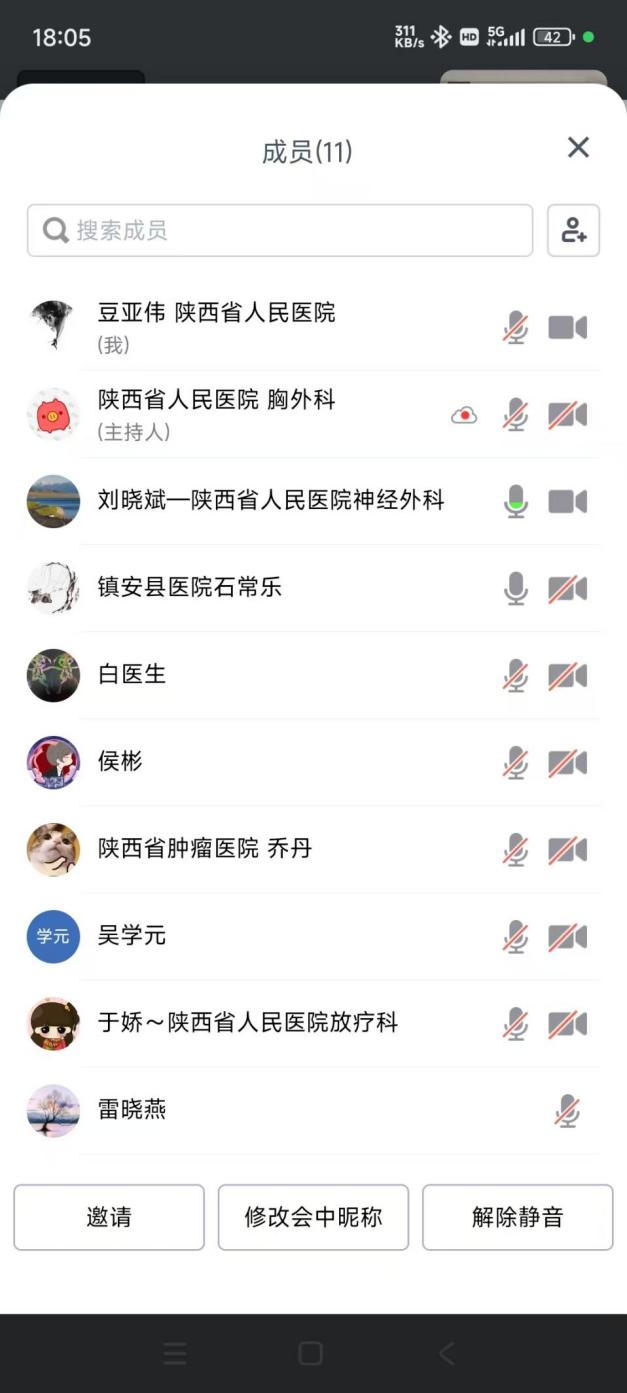
Task: Open the add member icon
Action: coord(573,231)
